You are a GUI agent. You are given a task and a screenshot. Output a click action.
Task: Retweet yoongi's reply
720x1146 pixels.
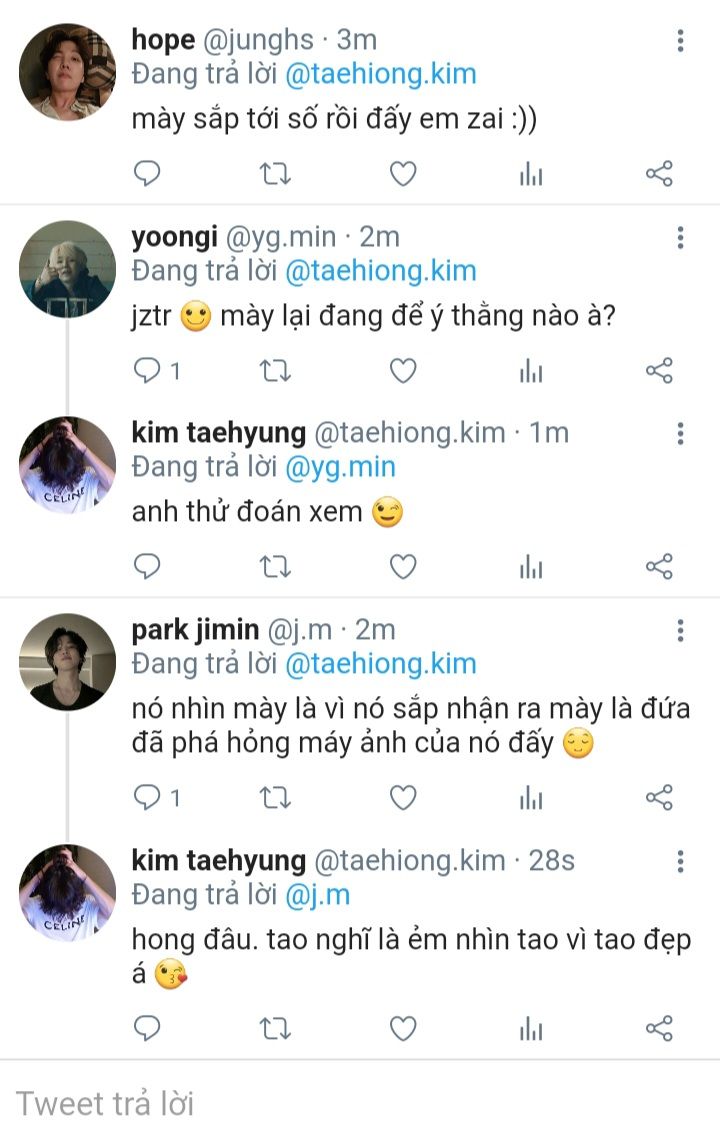(275, 372)
